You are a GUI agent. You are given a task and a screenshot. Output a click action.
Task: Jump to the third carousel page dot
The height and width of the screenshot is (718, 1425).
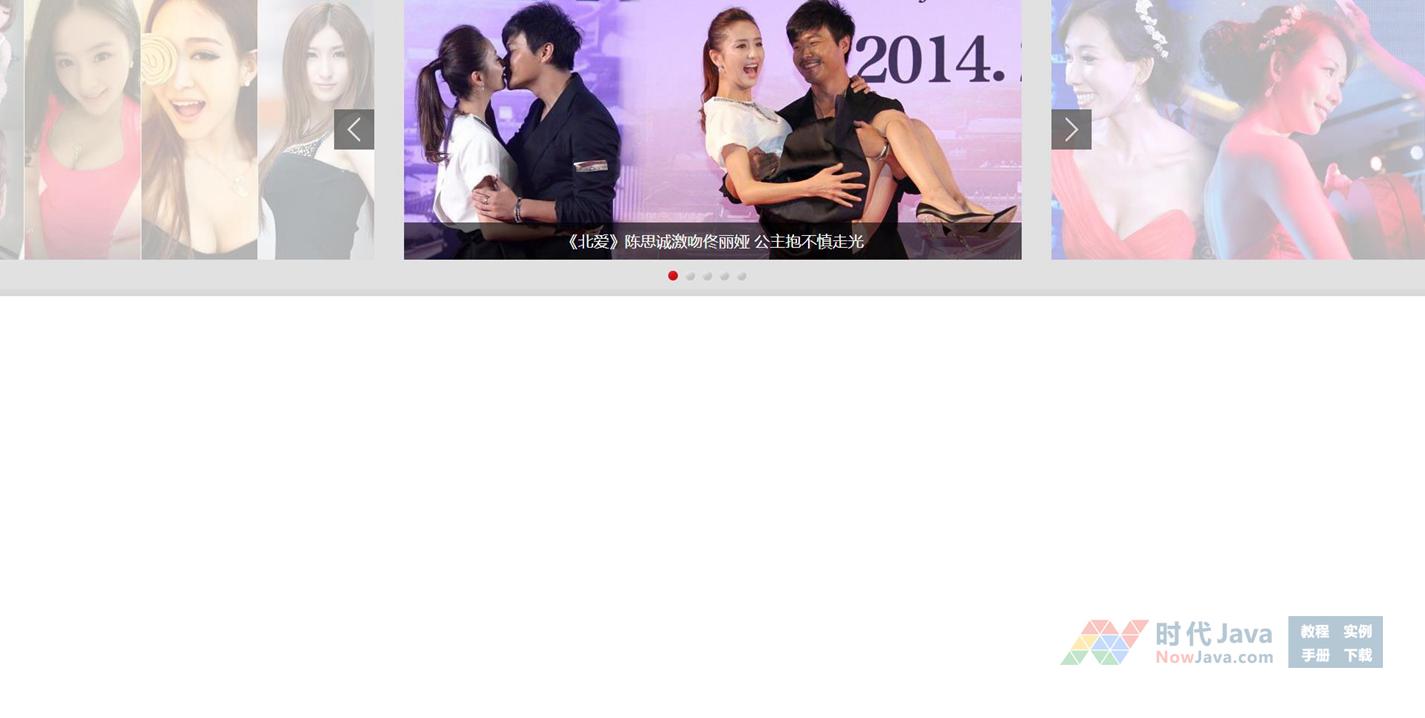click(x=707, y=276)
